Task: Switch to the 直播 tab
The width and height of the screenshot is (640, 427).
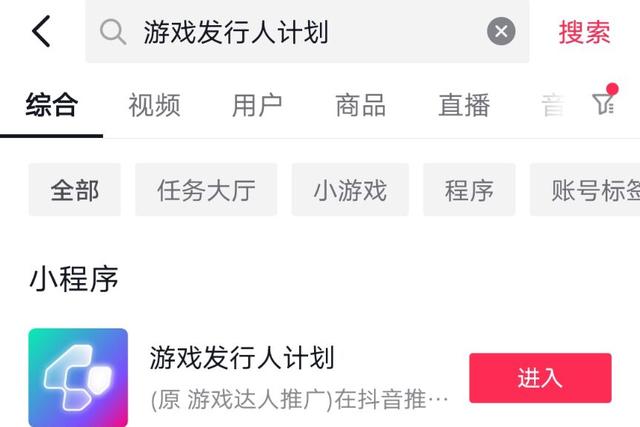Action: click(463, 104)
